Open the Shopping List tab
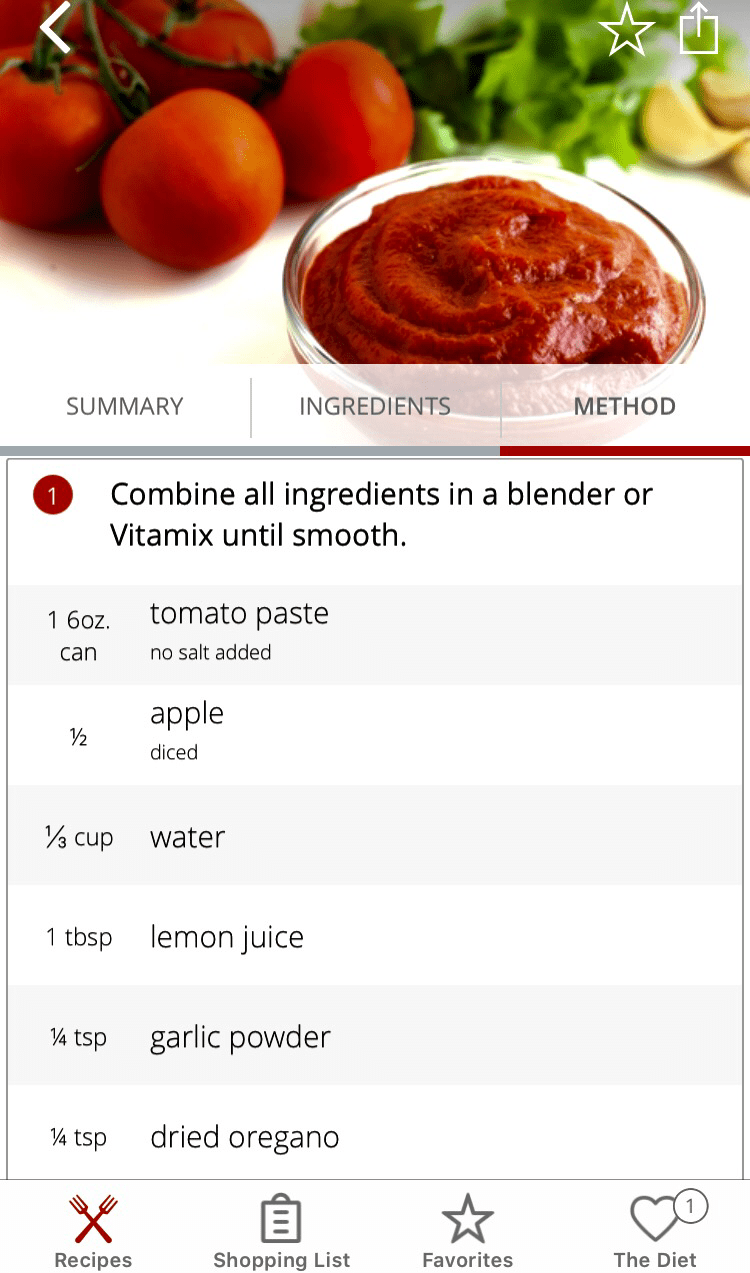750x1273 pixels. click(x=281, y=1230)
